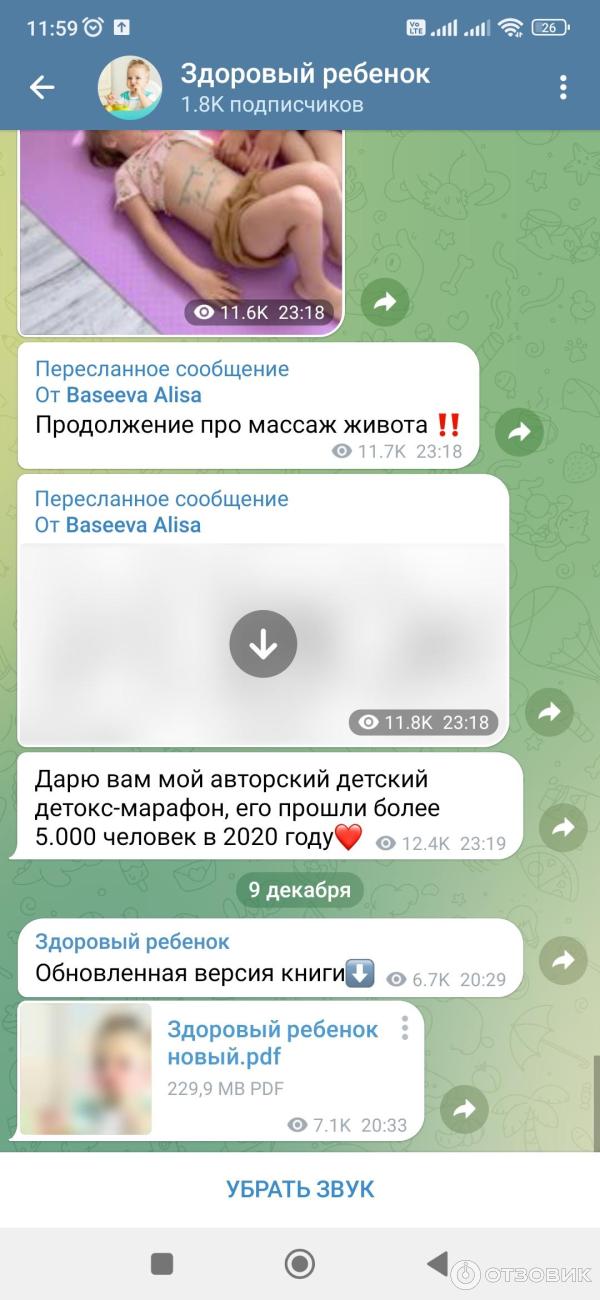Open Baseeva Alisa in the массаж живота message

coord(133,395)
